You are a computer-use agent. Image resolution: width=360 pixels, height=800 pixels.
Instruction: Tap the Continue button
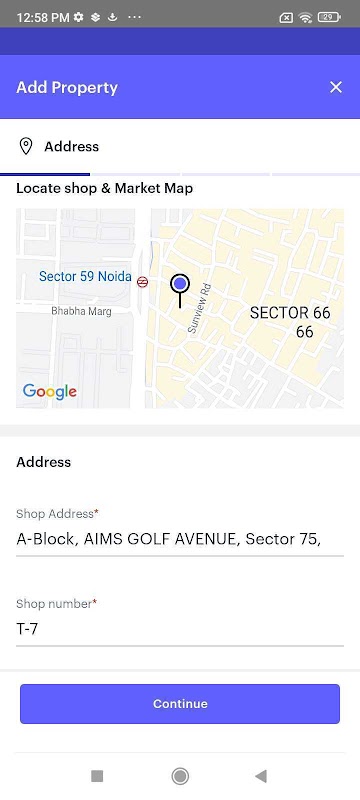(180, 704)
